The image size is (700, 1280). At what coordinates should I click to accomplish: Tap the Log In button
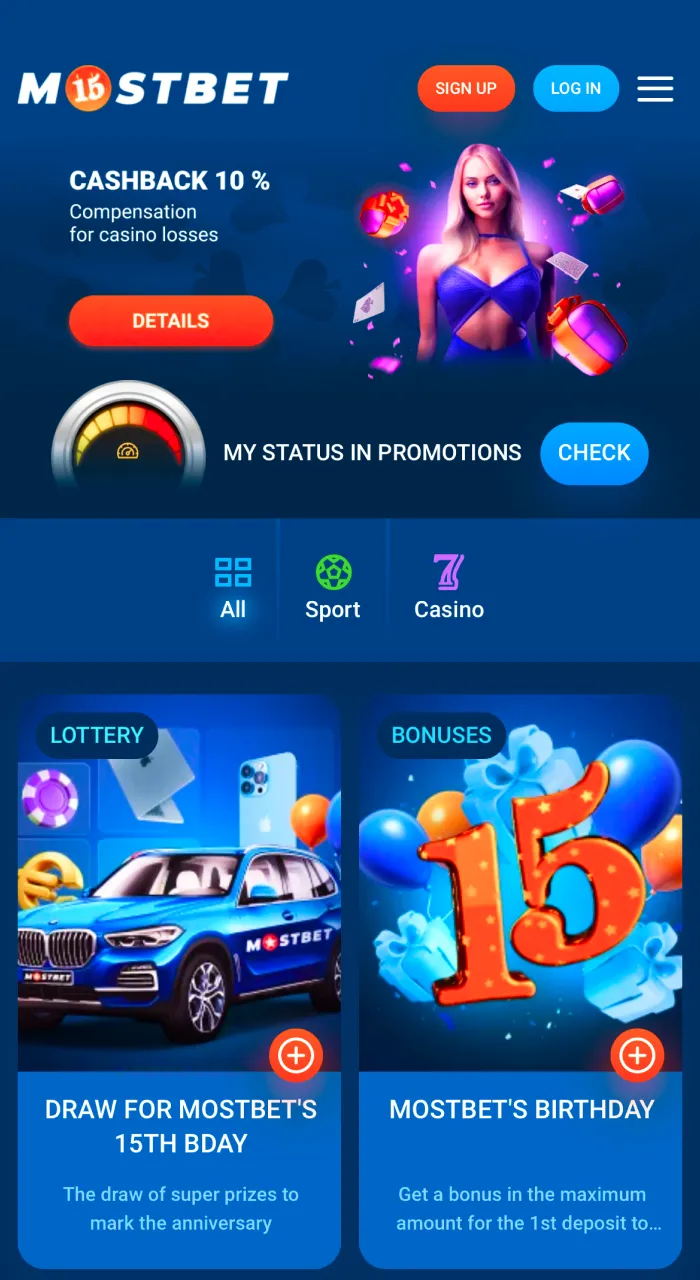(576, 88)
